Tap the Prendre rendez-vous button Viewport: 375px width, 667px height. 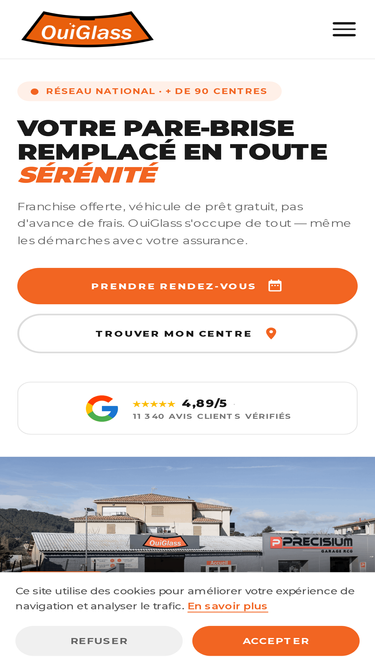(x=187, y=286)
